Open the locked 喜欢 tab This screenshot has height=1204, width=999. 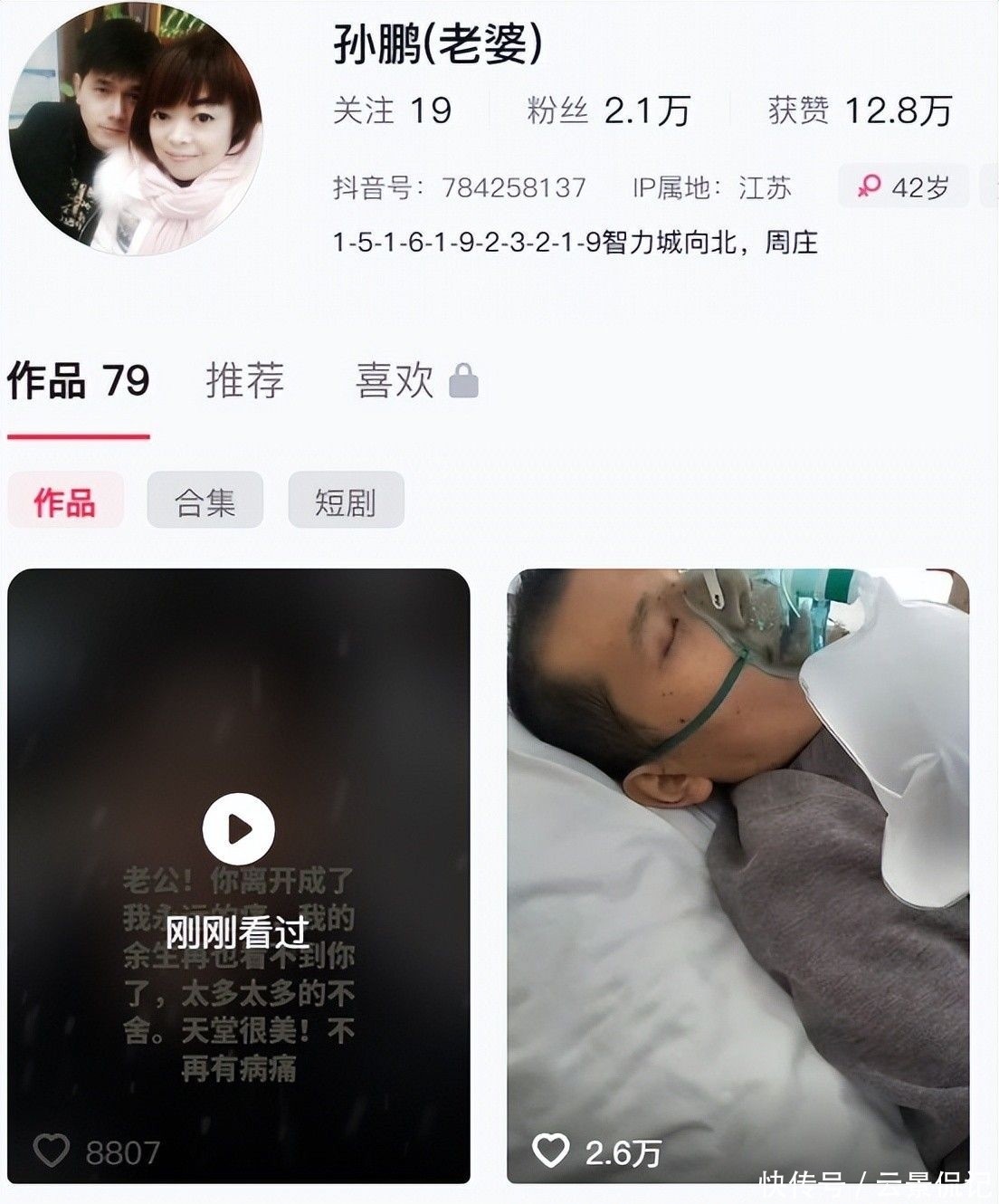pyautogui.click(x=415, y=381)
